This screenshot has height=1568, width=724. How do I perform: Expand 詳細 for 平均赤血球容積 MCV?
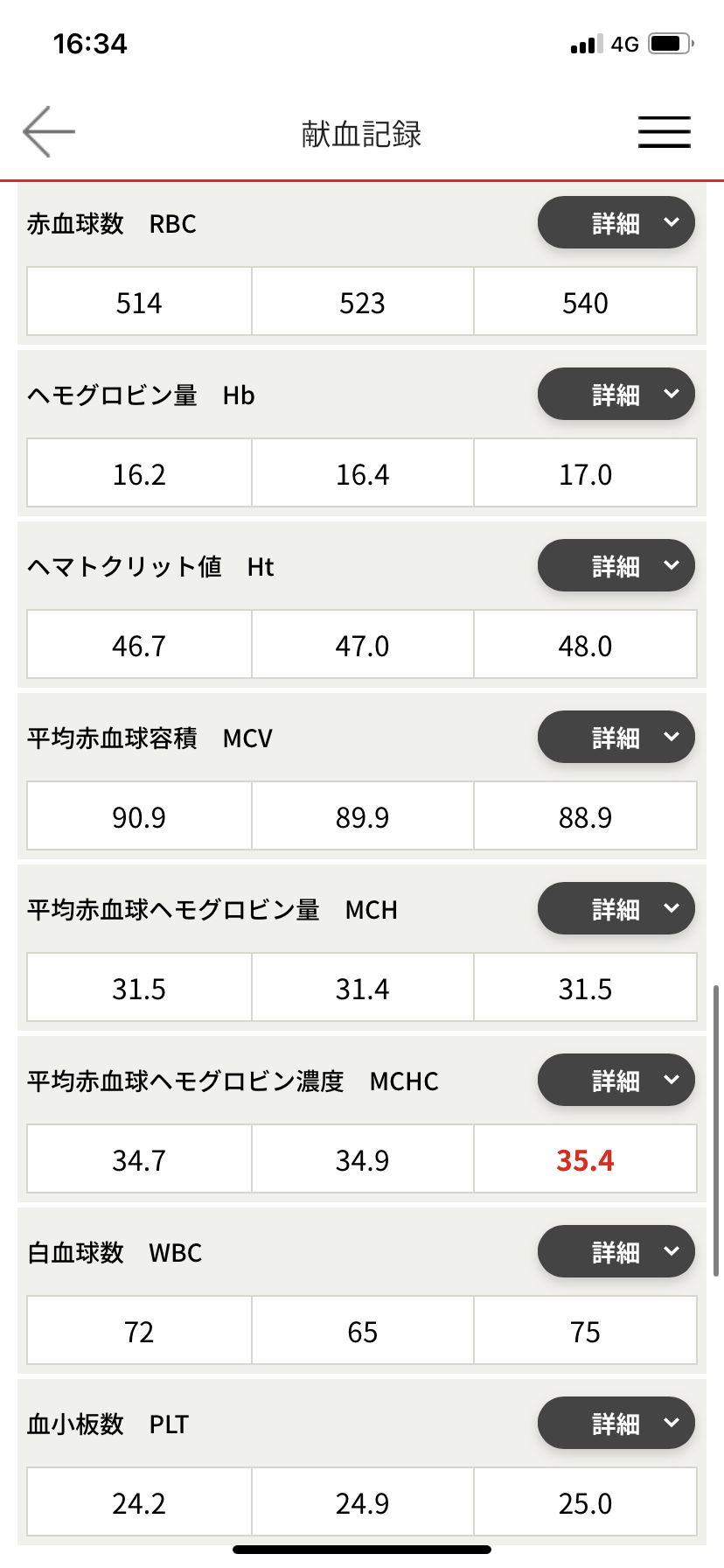tap(616, 738)
